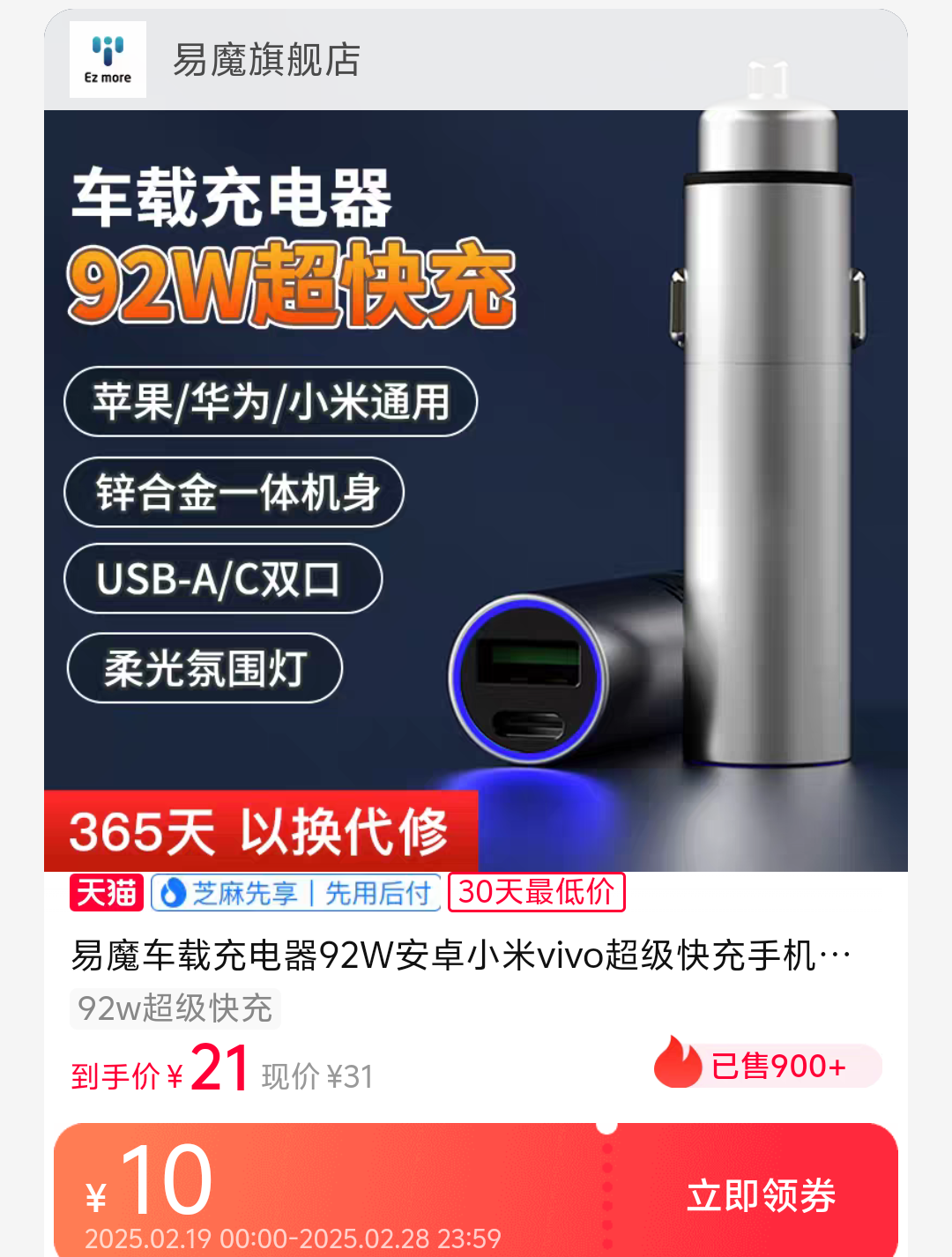Open the 易魔车载充电器92W product title
This screenshot has height=1257, width=952.
(460, 956)
